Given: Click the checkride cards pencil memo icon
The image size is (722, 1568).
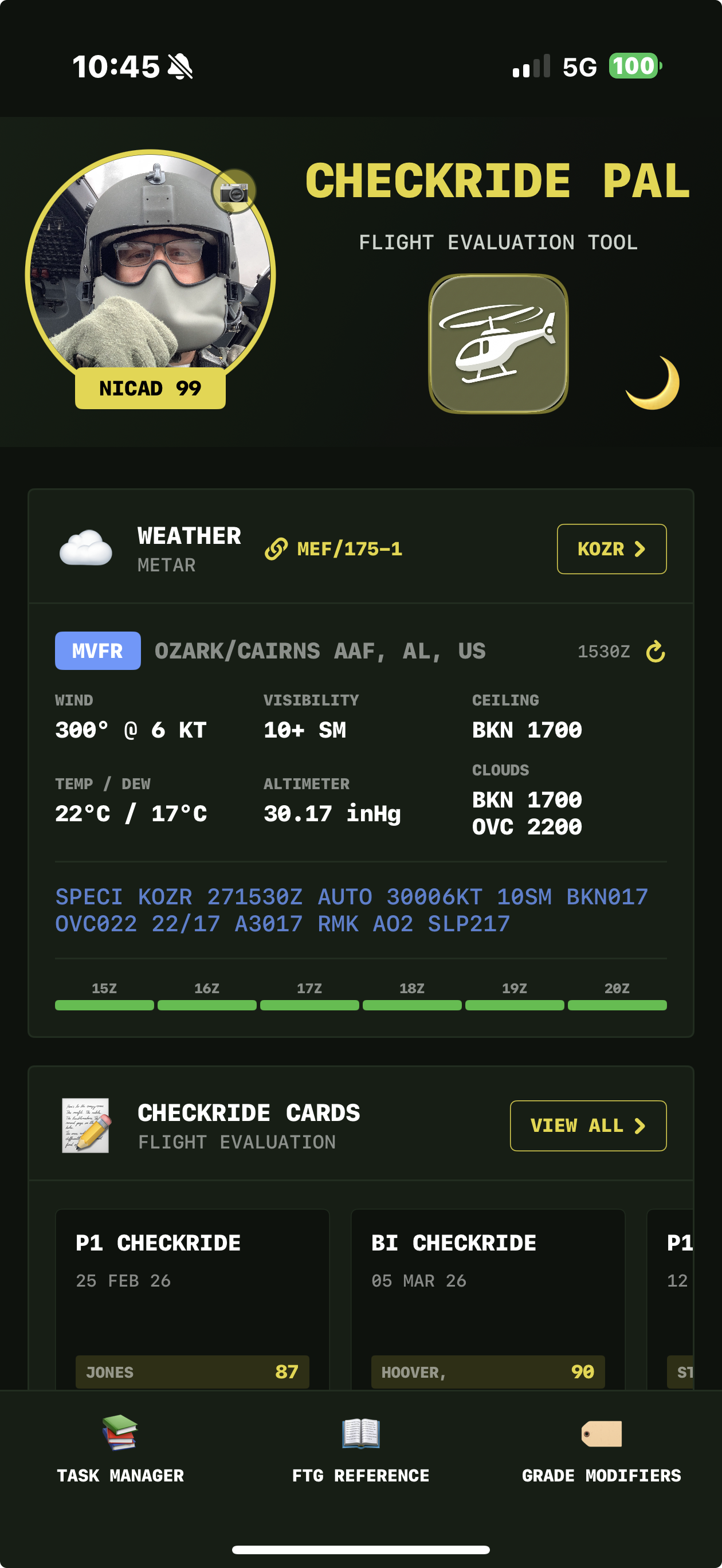Looking at the screenshot, I should pyautogui.click(x=86, y=1126).
